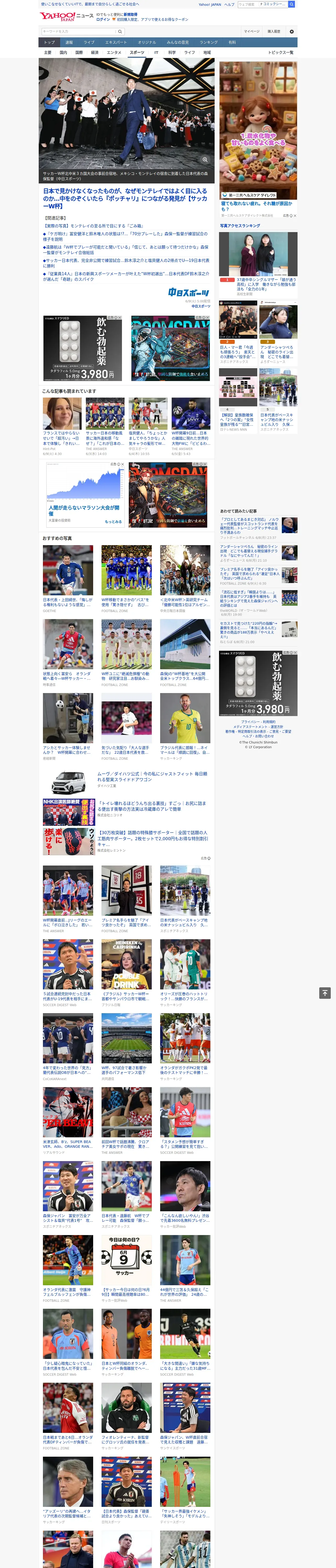Open the ヘルプ link
Viewport: 336px width, 1568px height.
(x=229, y=4)
